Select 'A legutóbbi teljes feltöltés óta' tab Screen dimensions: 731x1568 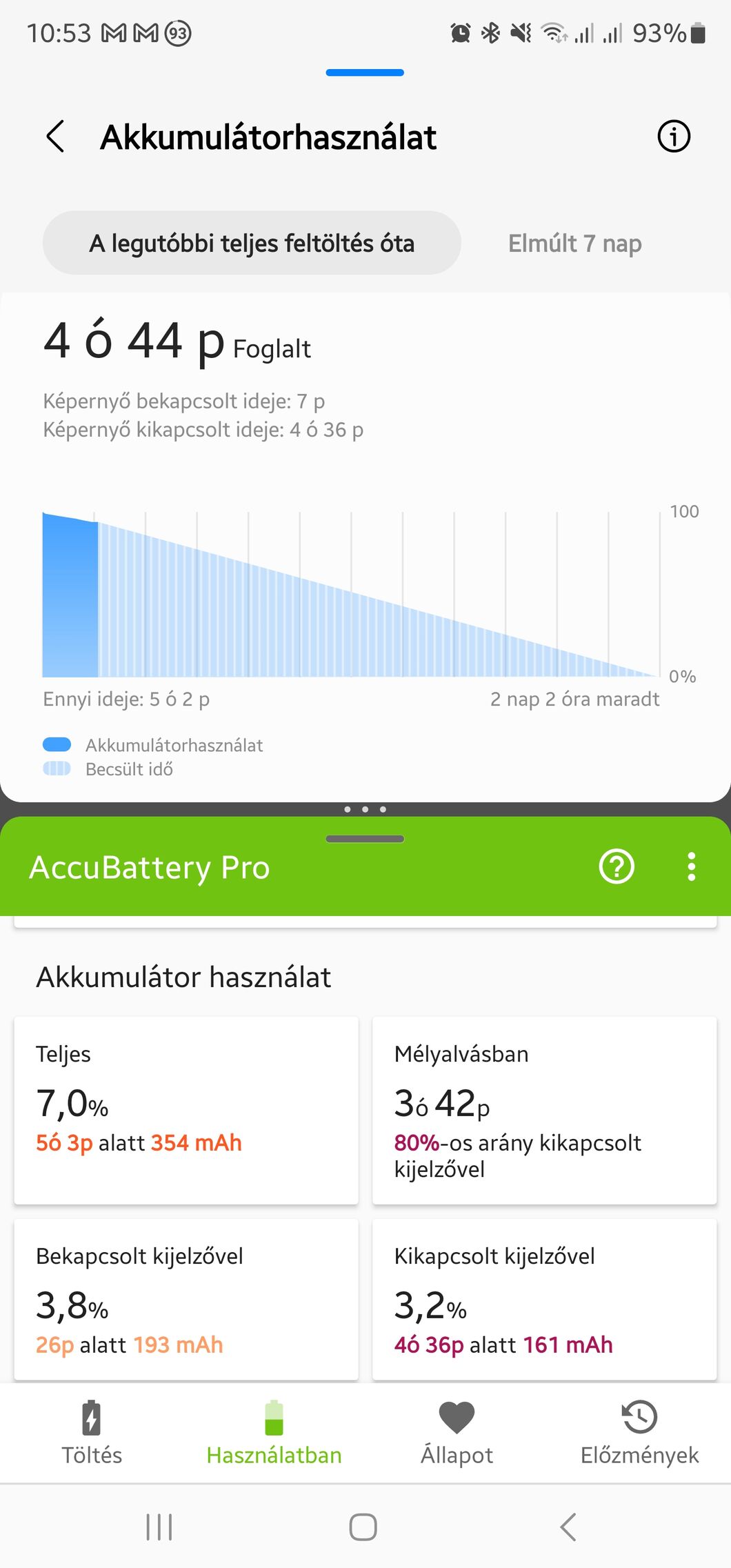[x=252, y=244]
